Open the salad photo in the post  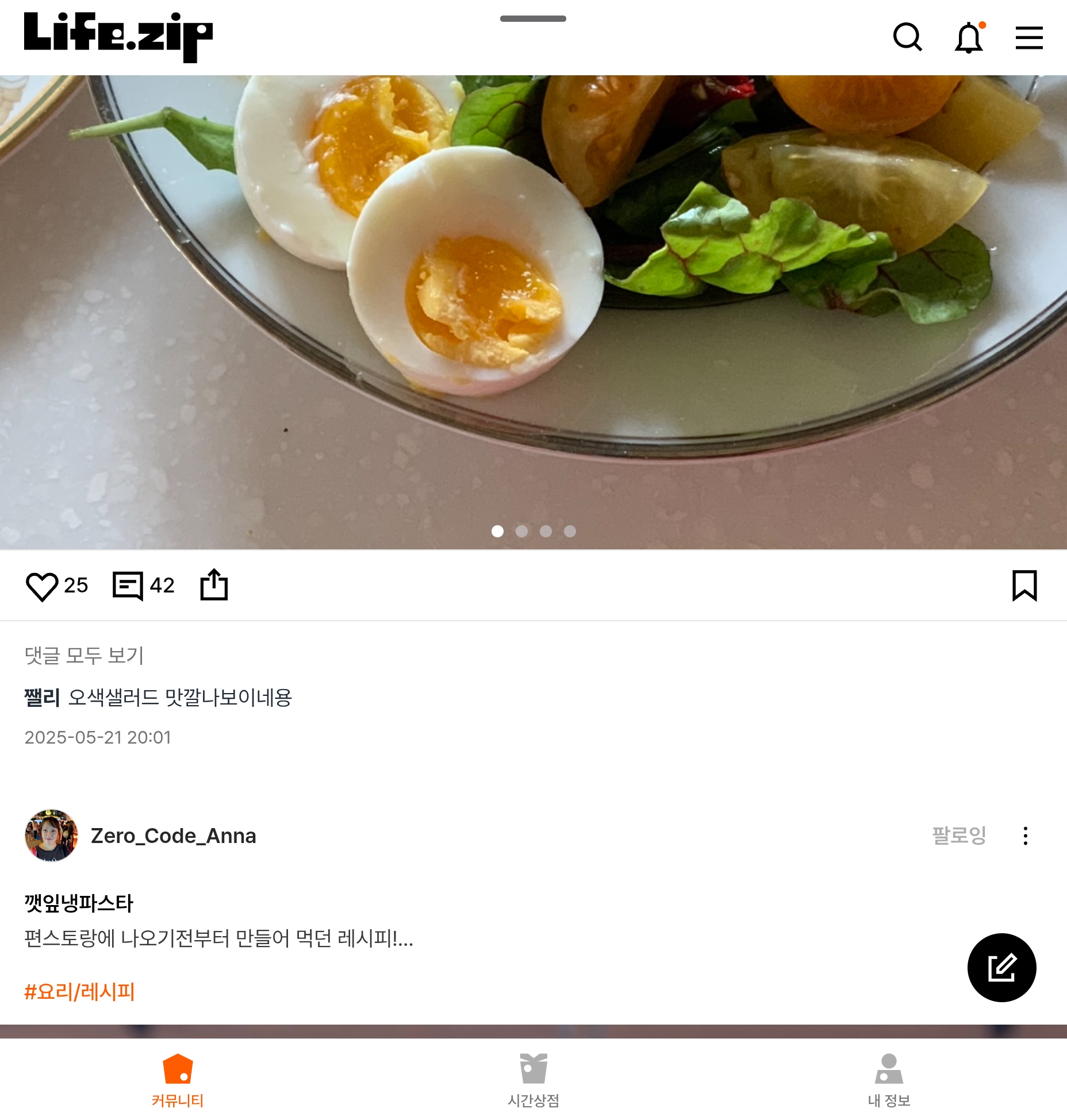point(533,312)
